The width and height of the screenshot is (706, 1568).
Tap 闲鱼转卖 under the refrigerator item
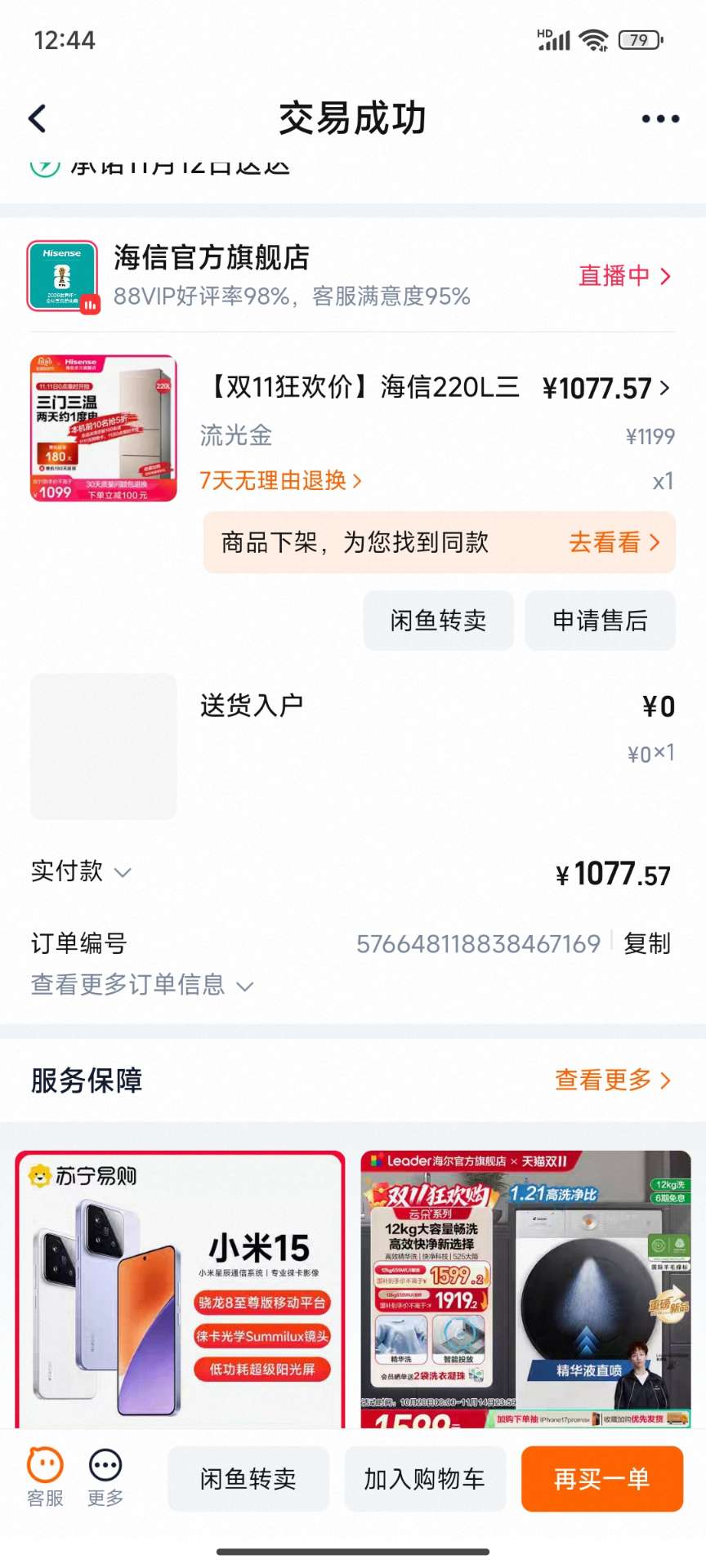tap(438, 621)
